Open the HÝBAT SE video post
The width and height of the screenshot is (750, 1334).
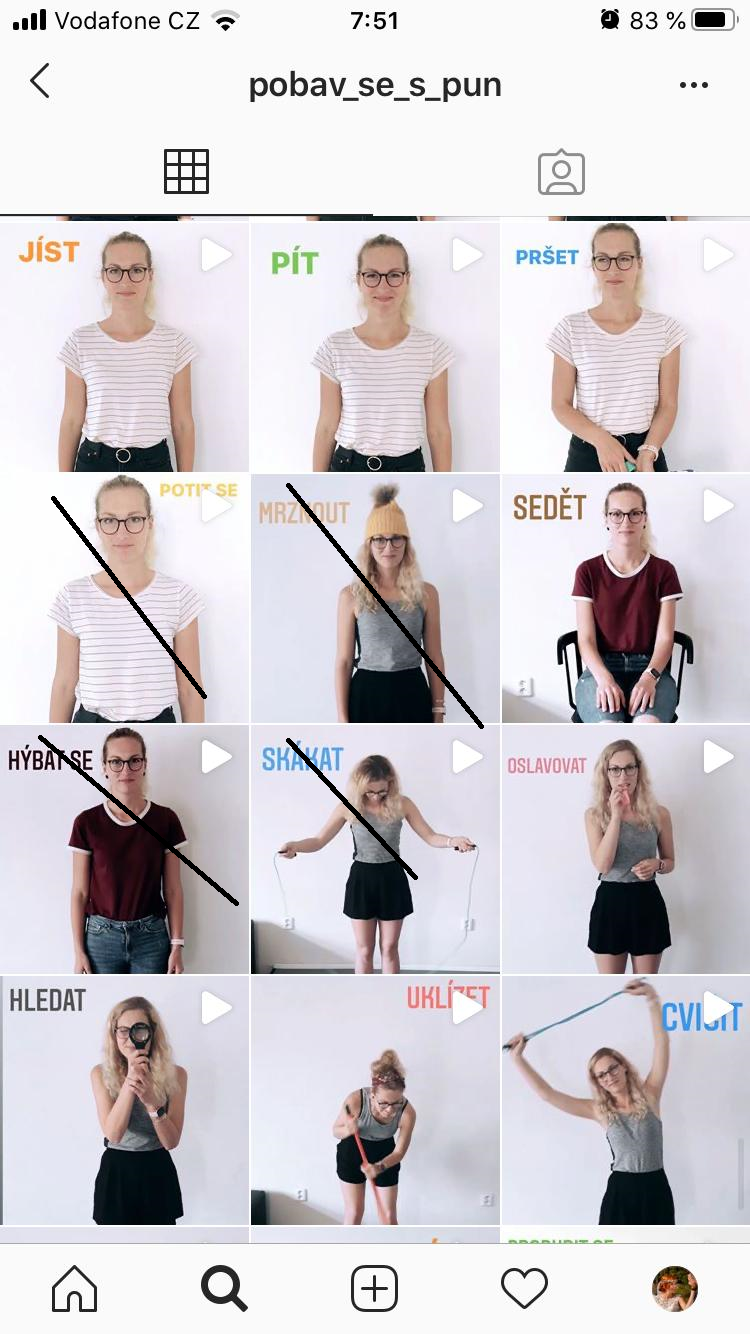[x=124, y=849]
